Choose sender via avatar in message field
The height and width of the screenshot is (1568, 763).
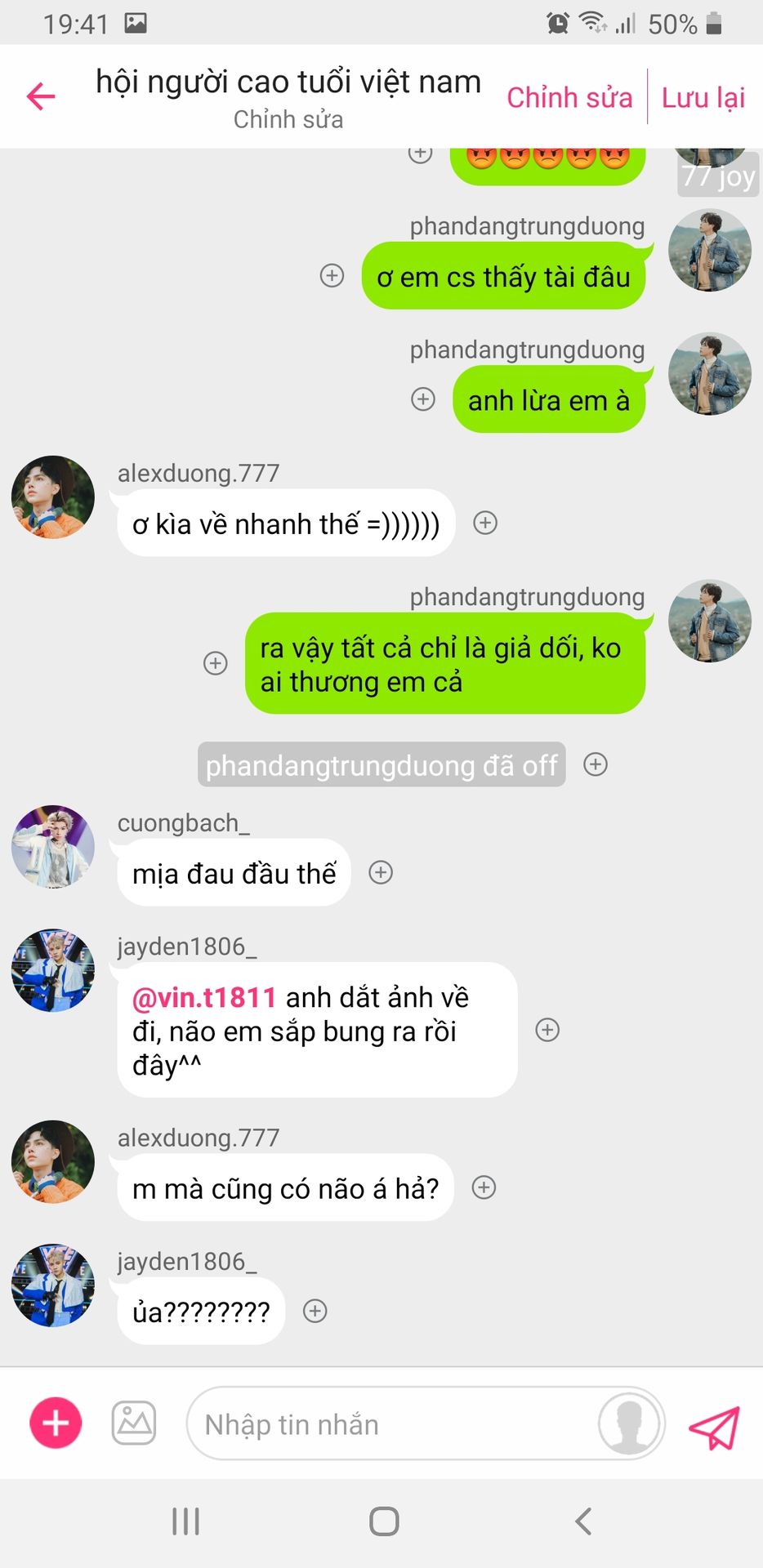click(629, 1423)
